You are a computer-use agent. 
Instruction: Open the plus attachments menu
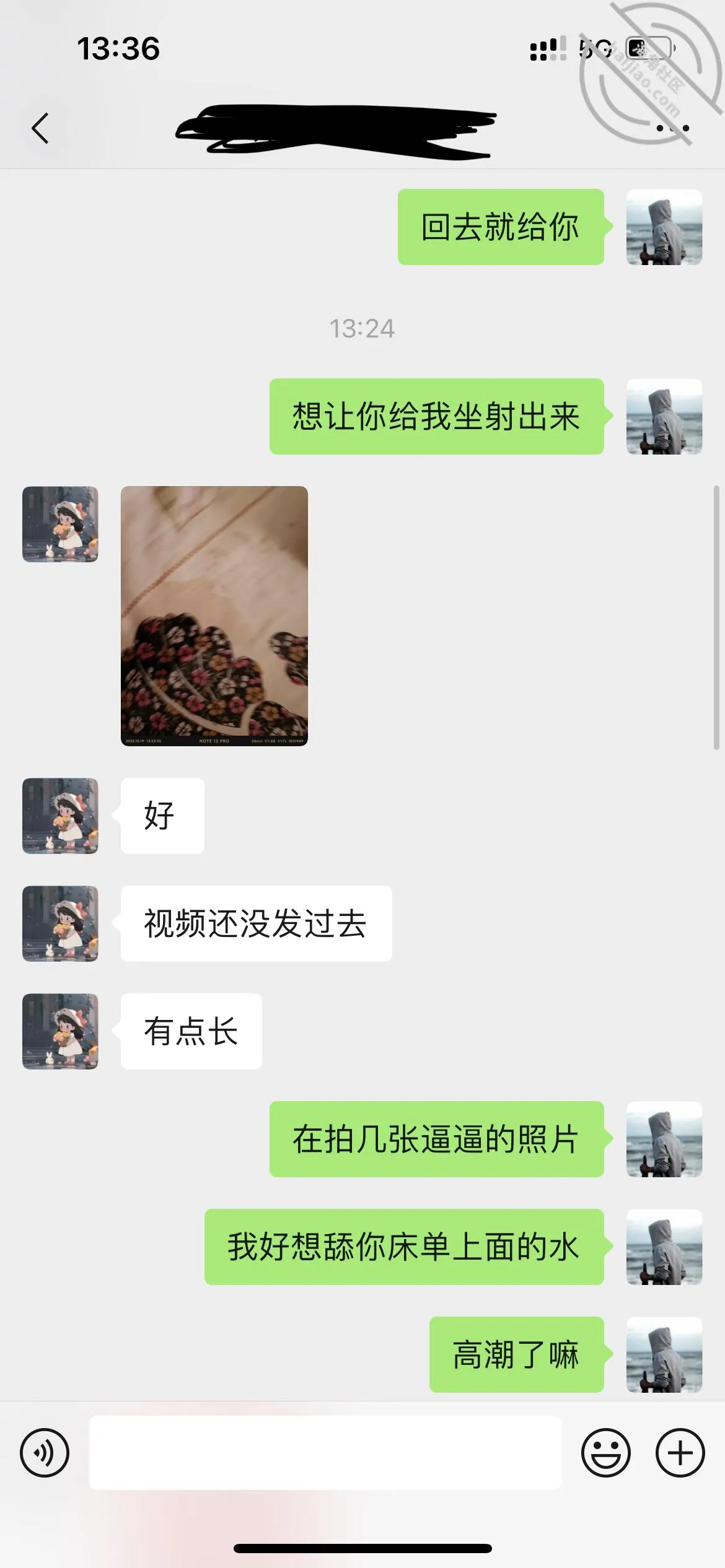click(680, 1452)
